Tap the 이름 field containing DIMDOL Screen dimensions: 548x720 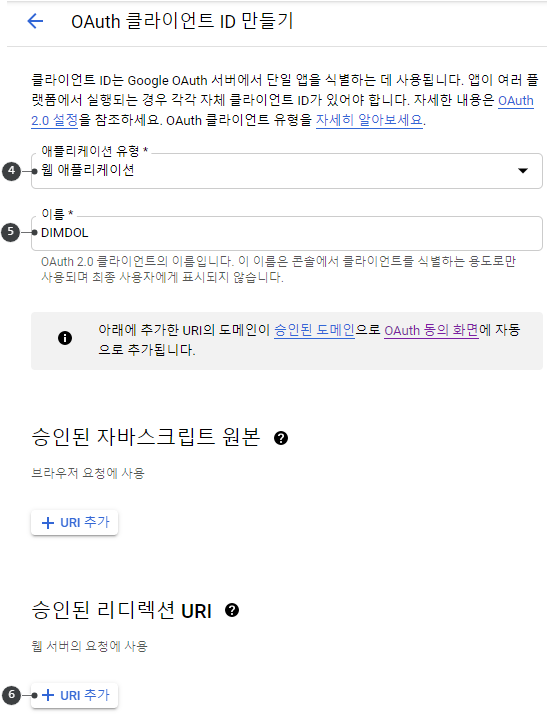287,233
